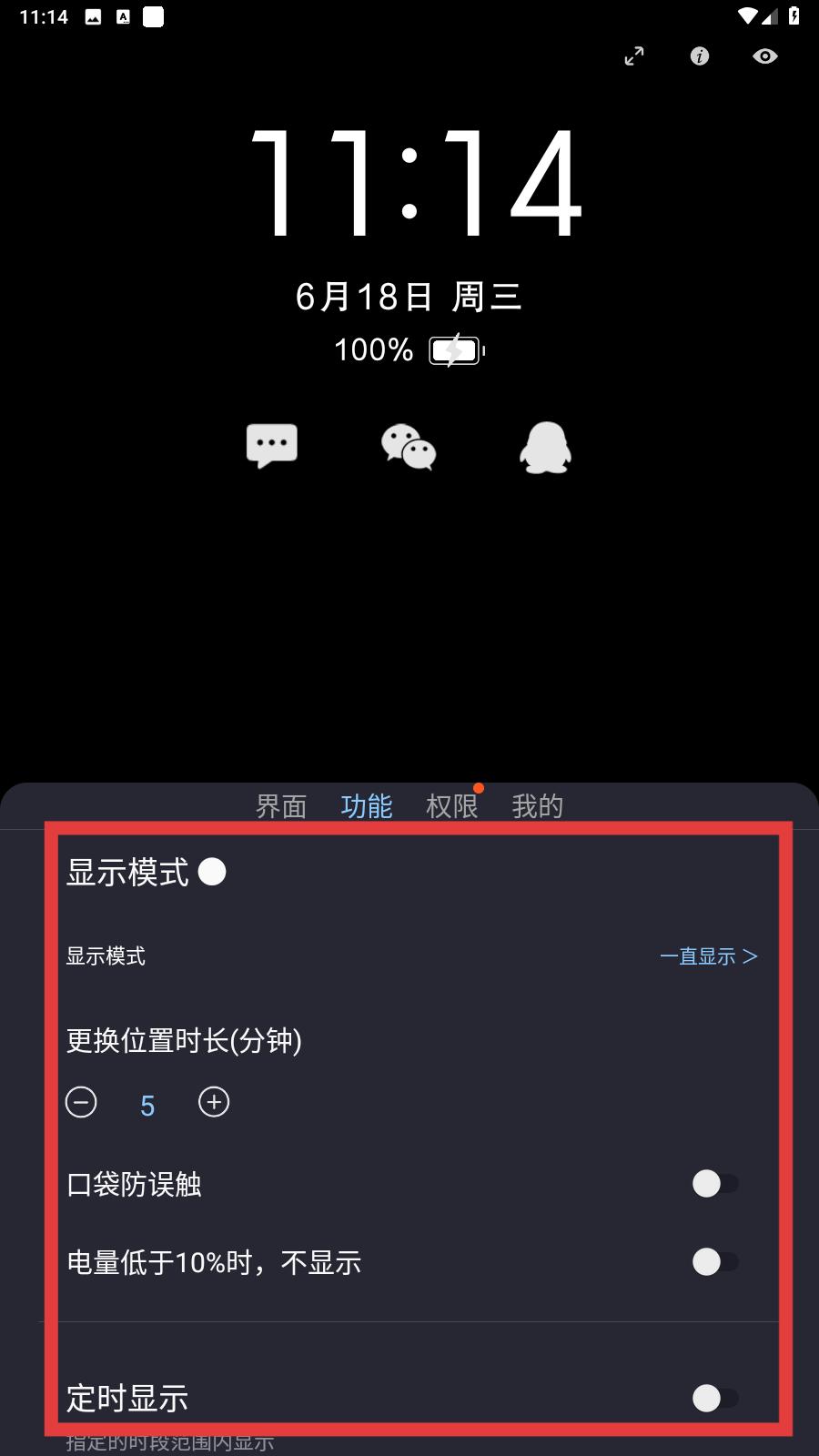The width and height of the screenshot is (819, 1456).
Task: Open the 权限 tab
Action: tap(452, 806)
